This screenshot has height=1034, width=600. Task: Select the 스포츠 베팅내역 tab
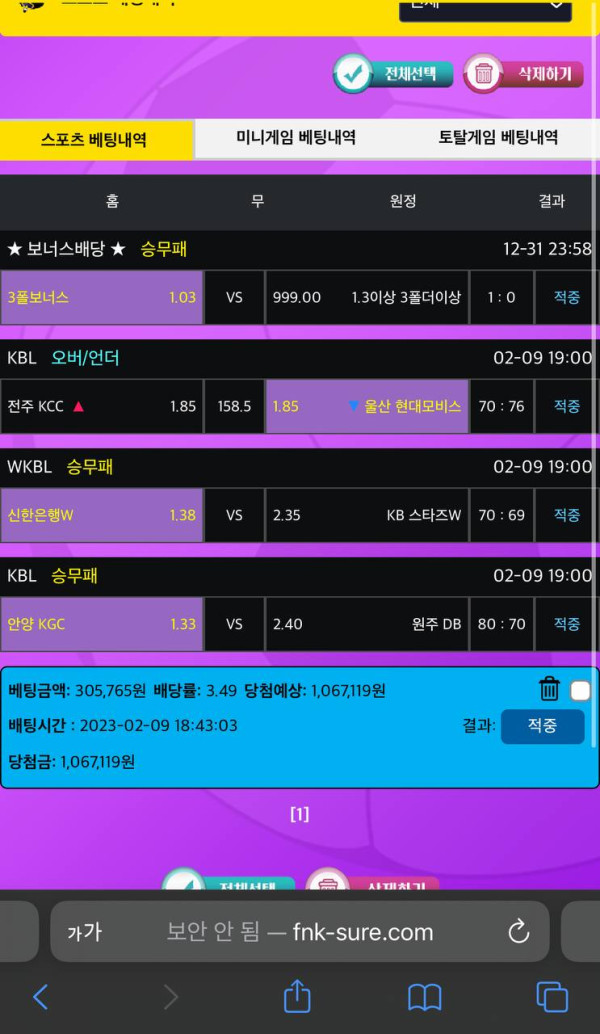[x=95, y=139]
